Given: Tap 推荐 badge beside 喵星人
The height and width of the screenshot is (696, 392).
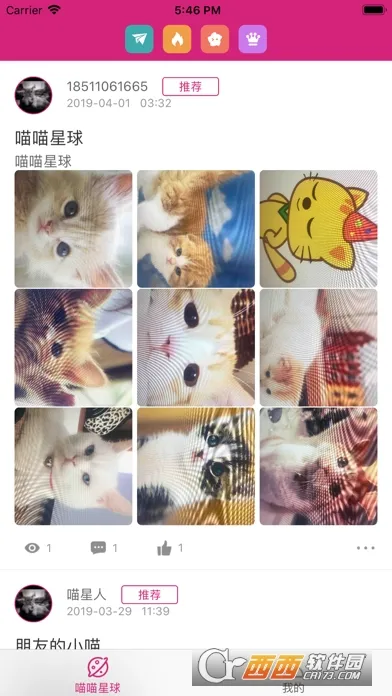Looking at the screenshot, I should click(150, 595).
